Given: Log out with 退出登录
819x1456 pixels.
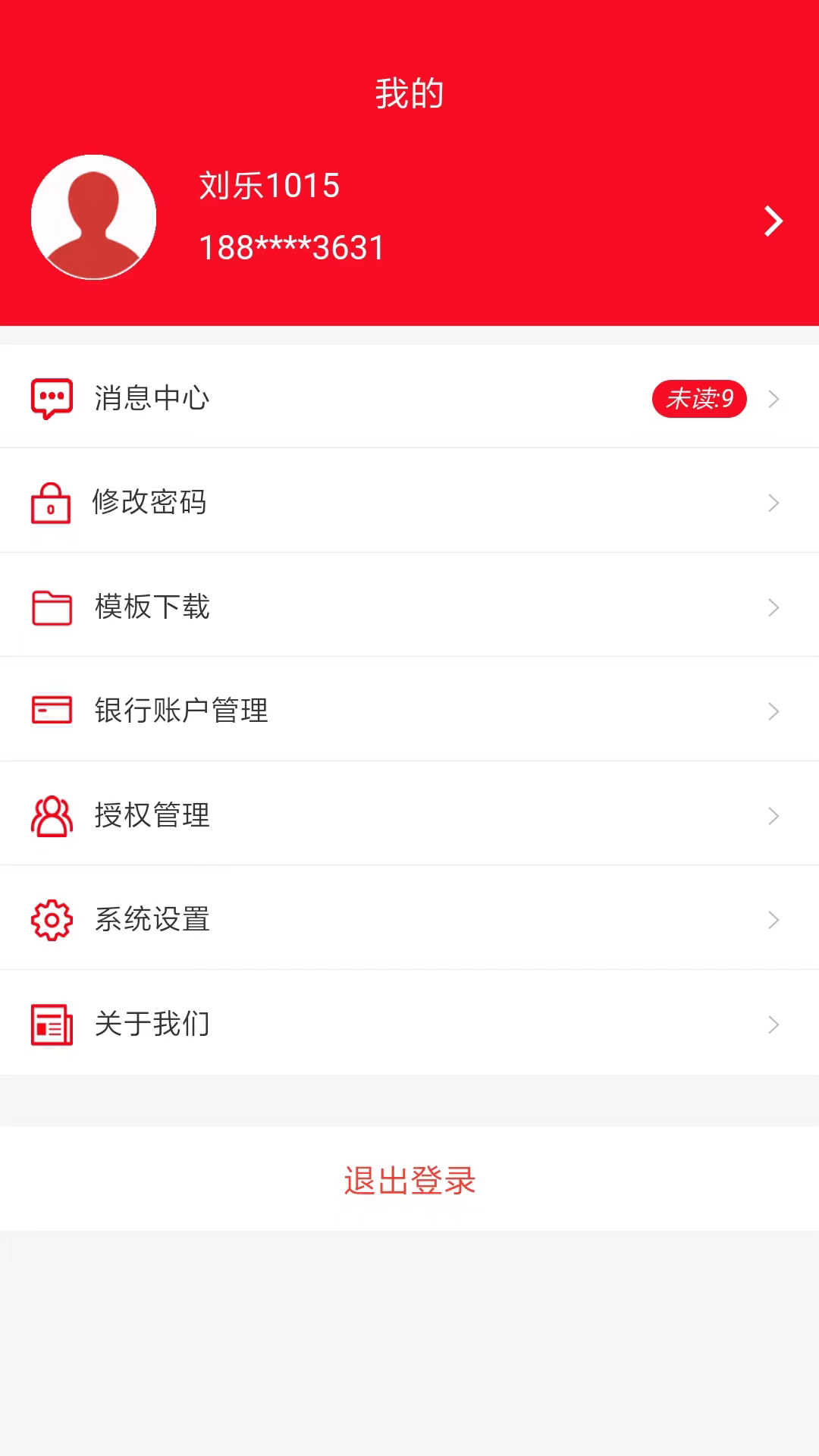Looking at the screenshot, I should (409, 1180).
